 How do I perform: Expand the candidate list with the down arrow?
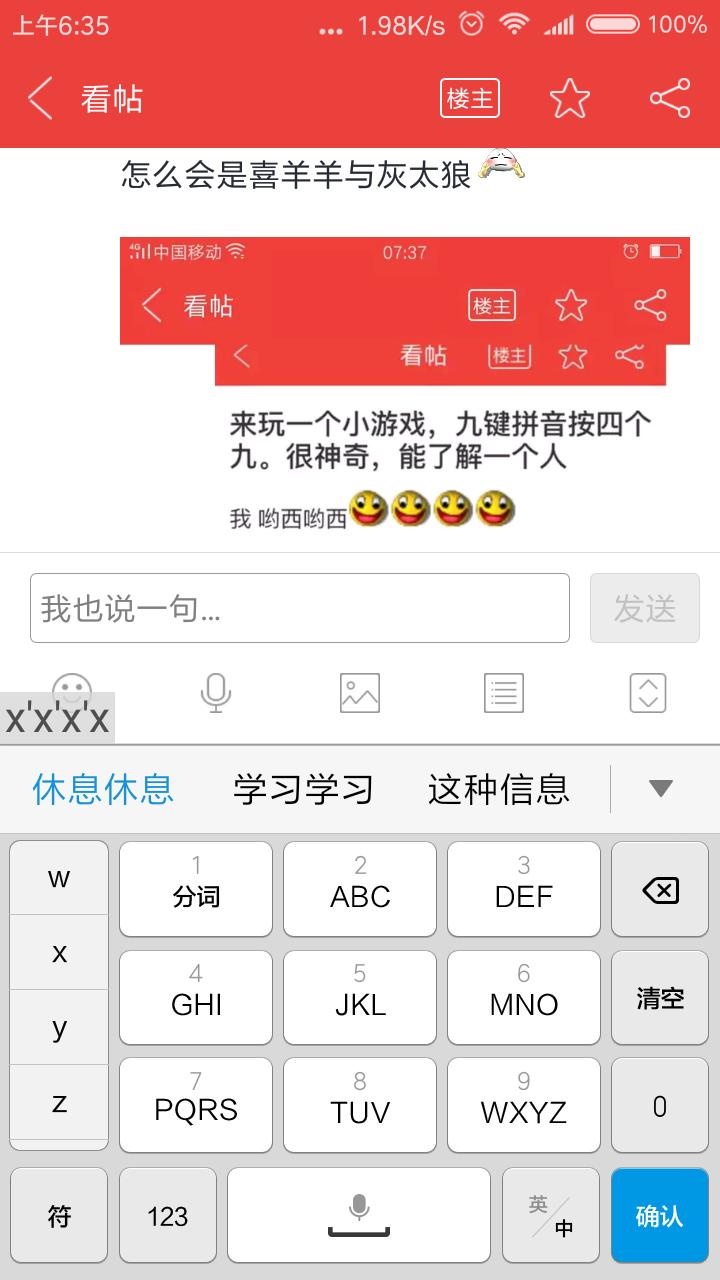[x=660, y=789]
